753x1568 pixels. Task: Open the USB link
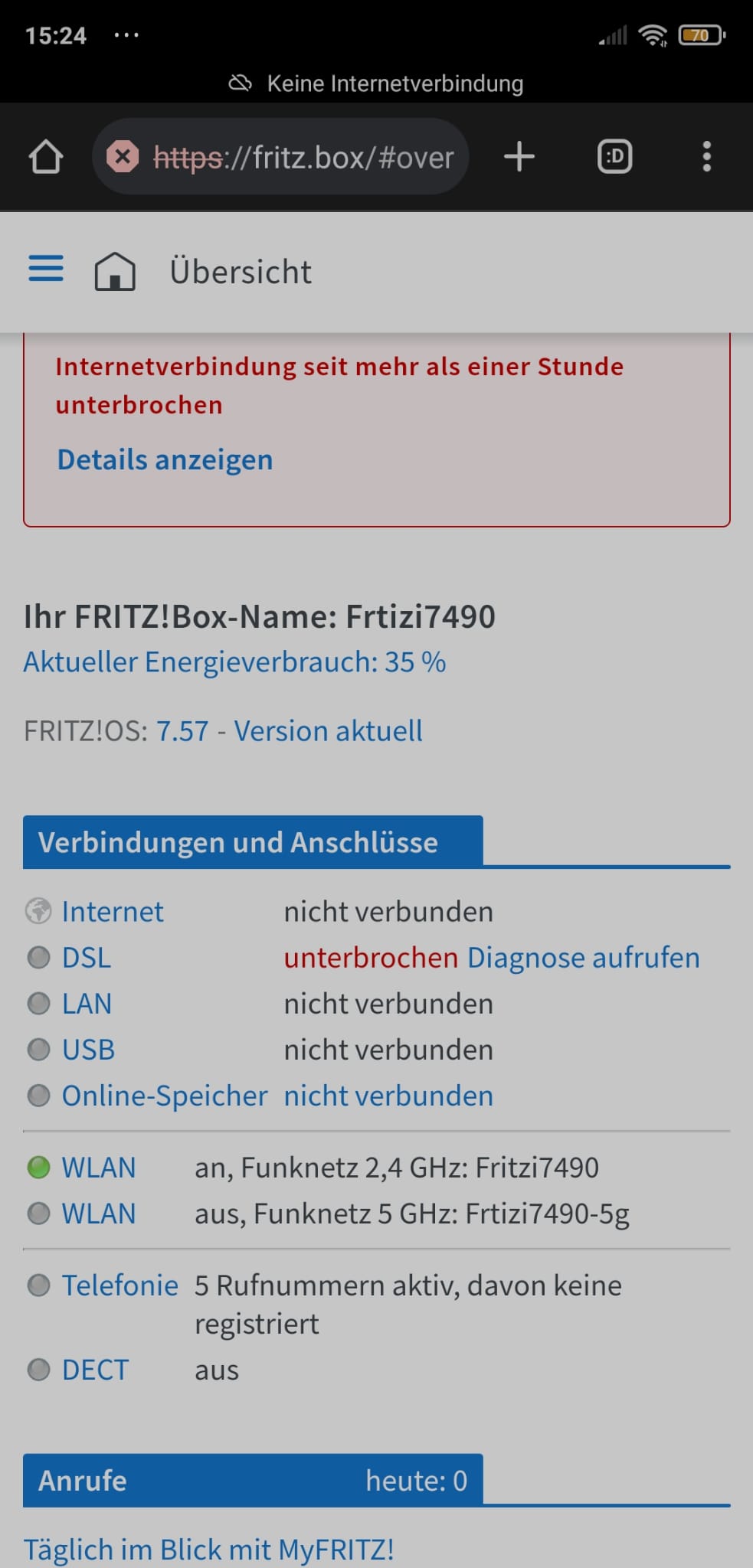point(88,1050)
